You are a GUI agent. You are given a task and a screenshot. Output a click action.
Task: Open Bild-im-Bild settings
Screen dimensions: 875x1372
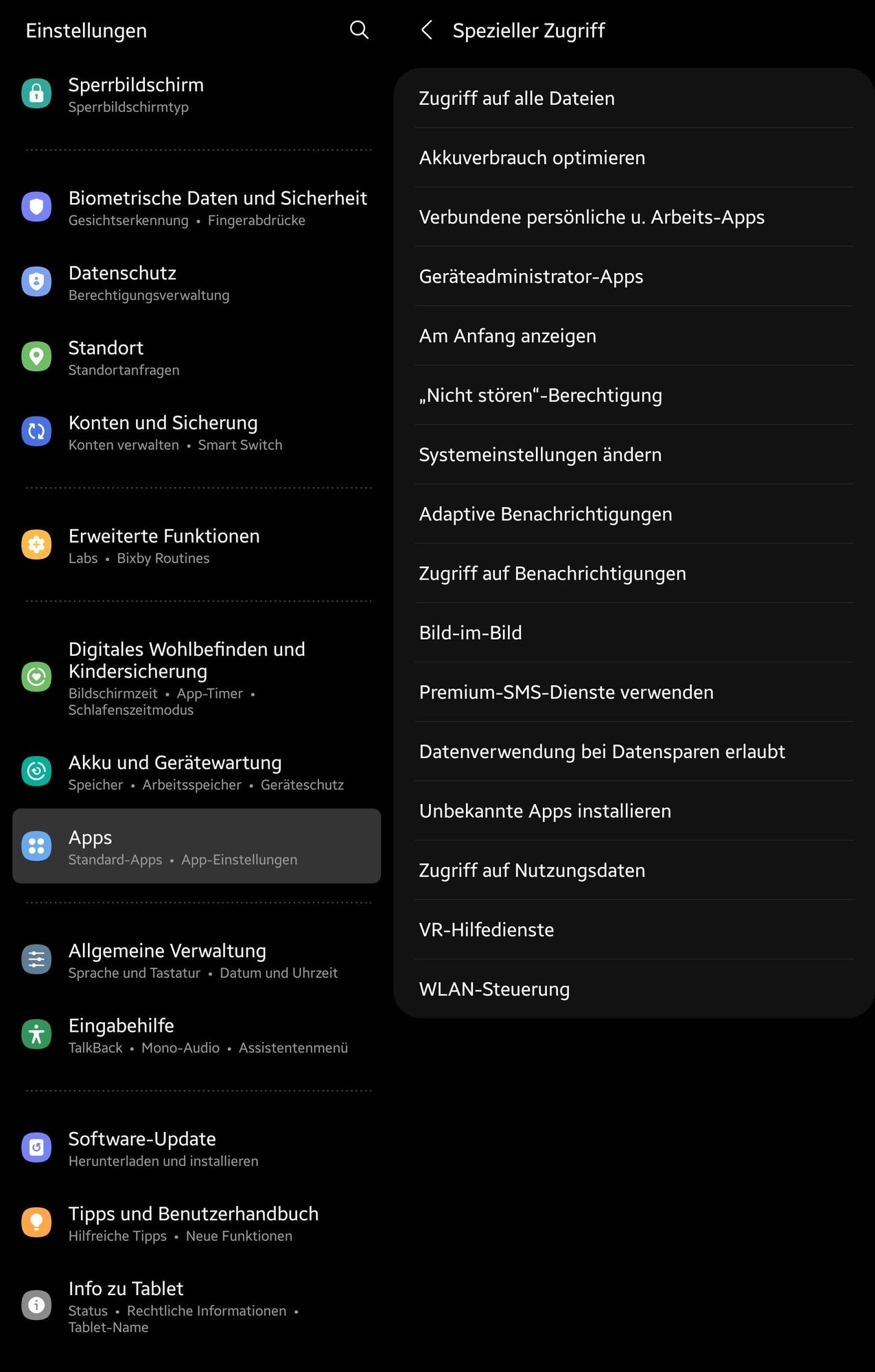click(633, 632)
